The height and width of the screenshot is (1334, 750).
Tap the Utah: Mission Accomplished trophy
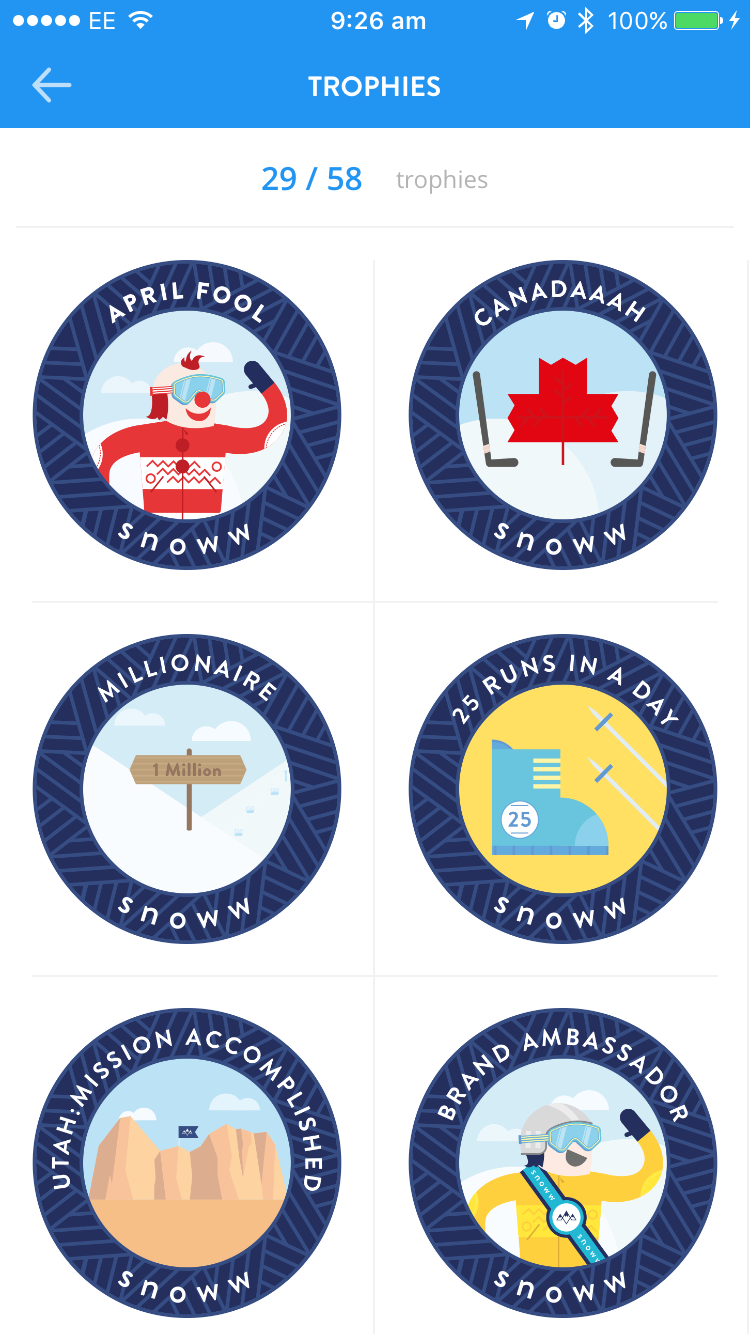[x=187, y=1162]
